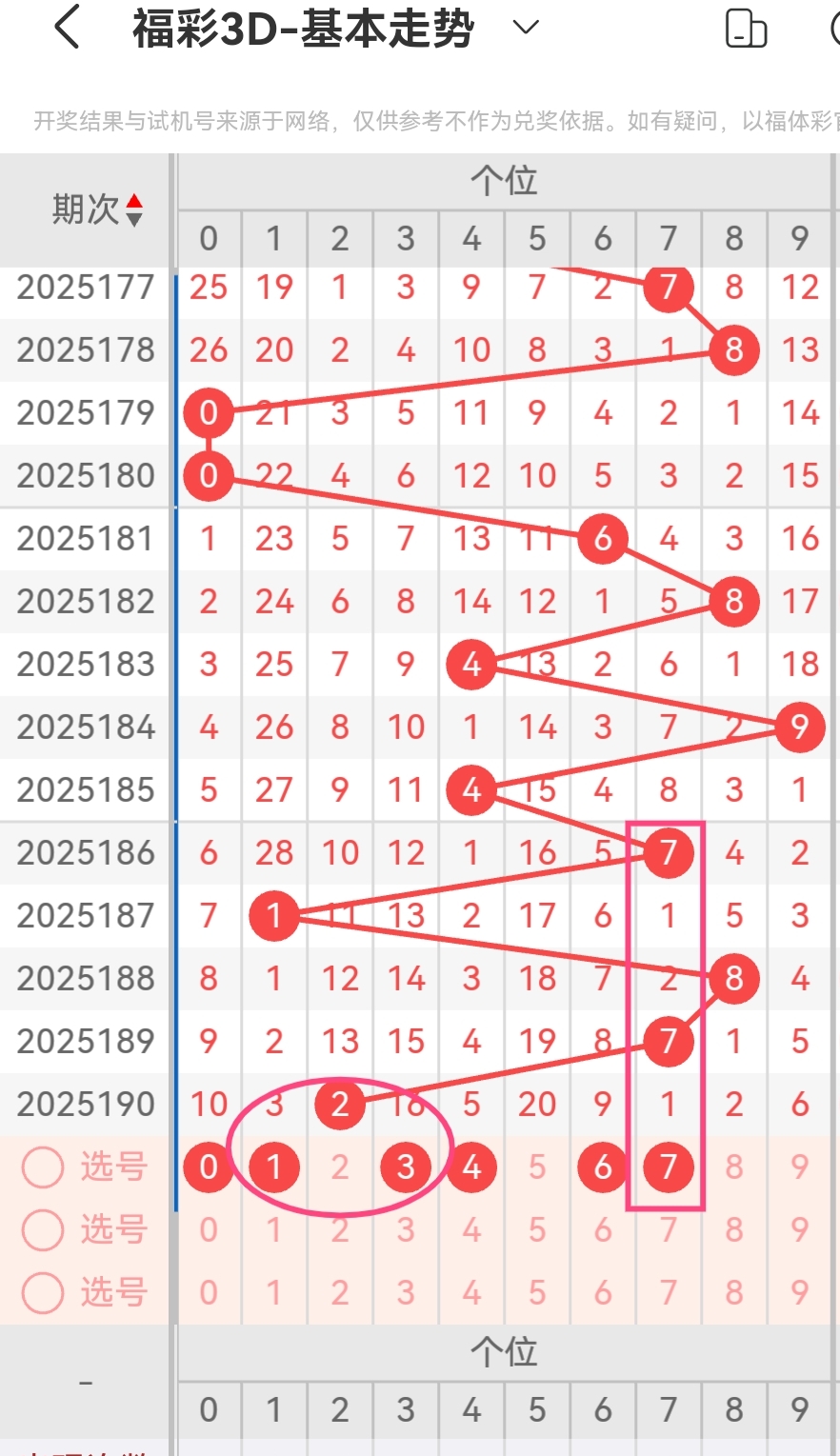The image size is (840, 1456).
Task: Tap the 个位 header above the number columns
Action: click(x=504, y=179)
